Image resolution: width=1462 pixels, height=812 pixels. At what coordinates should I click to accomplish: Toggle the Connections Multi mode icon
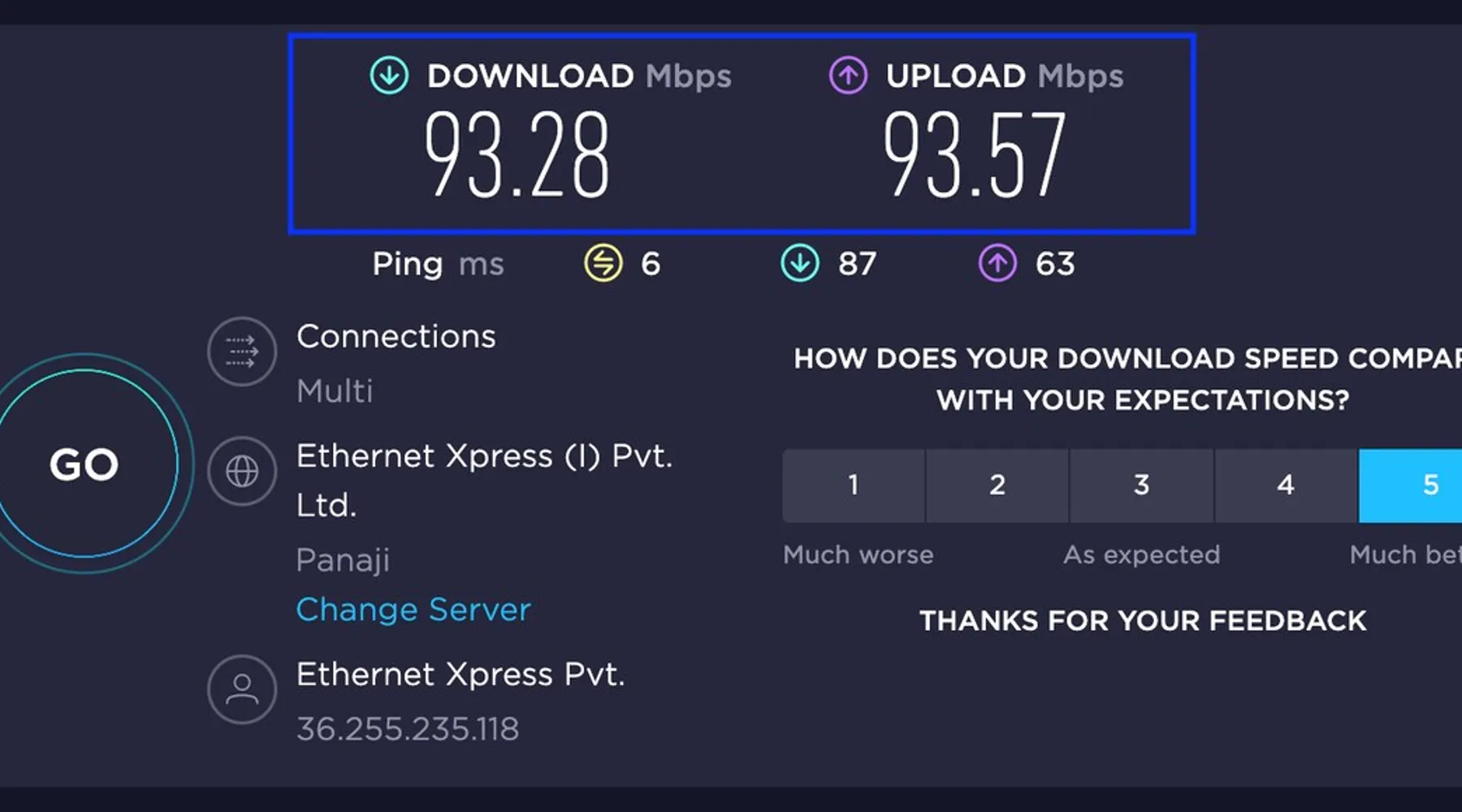(x=241, y=352)
